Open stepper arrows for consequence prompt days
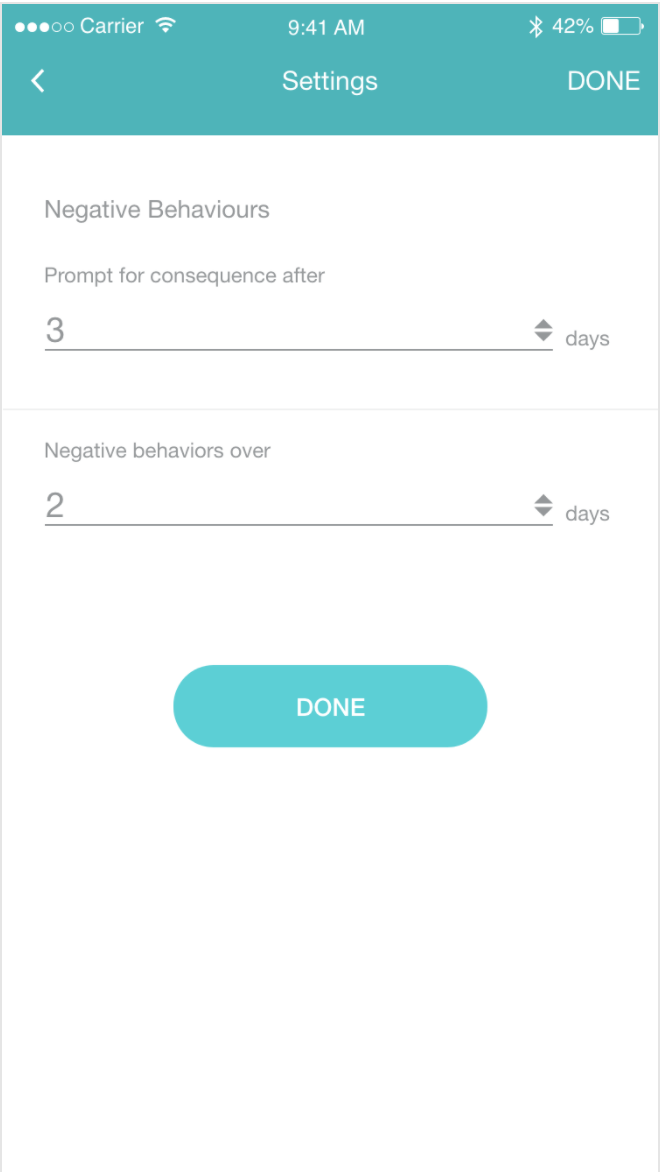This screenshot has height=1172, width=660. pyautogui.click(x=543, y=331)
